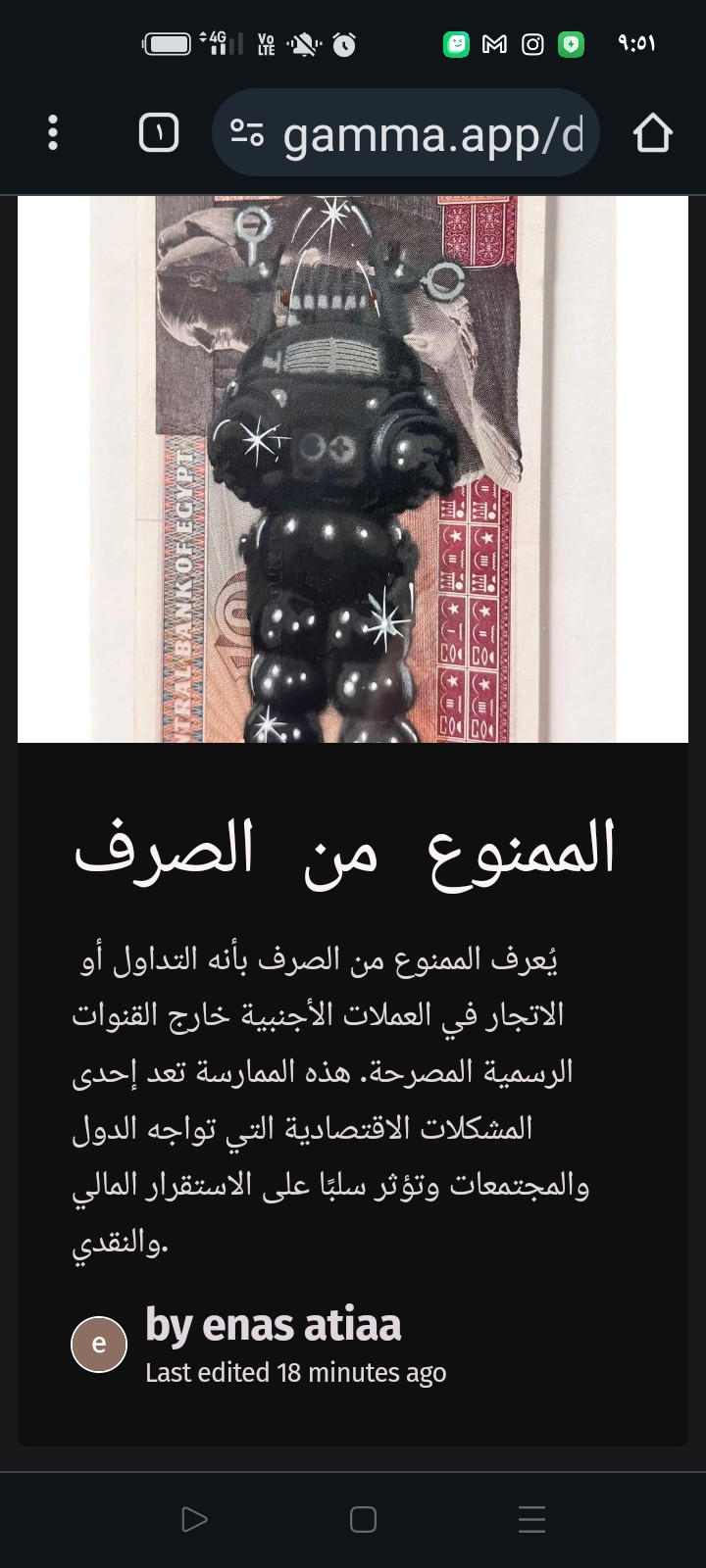Tap the system back triangle button
The height and width of the screenshot is (1568, 706).
(194, 1519)
